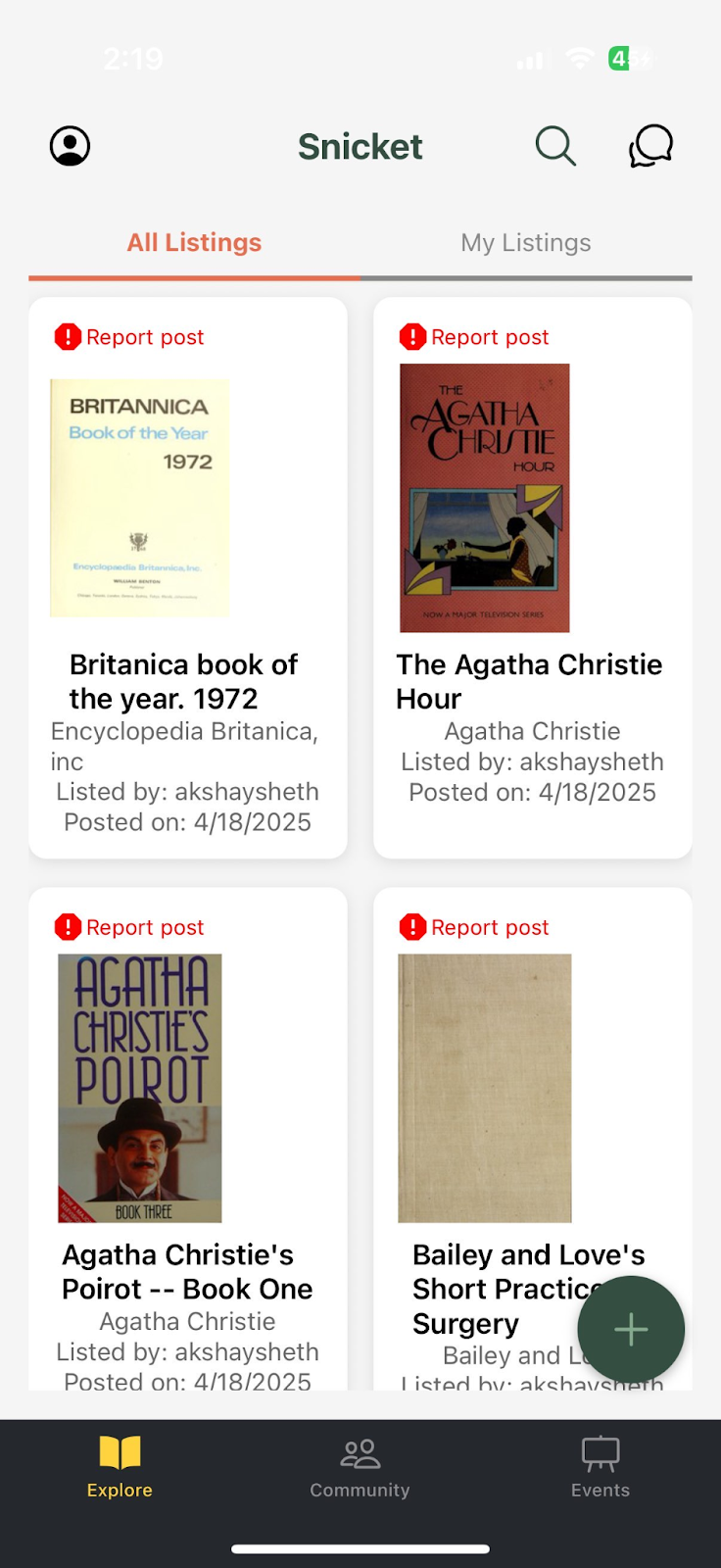Image resolution: width=721 pixels, height=1568 pixels.
Task: Open the search magnifier
Action: pos(555,146)
